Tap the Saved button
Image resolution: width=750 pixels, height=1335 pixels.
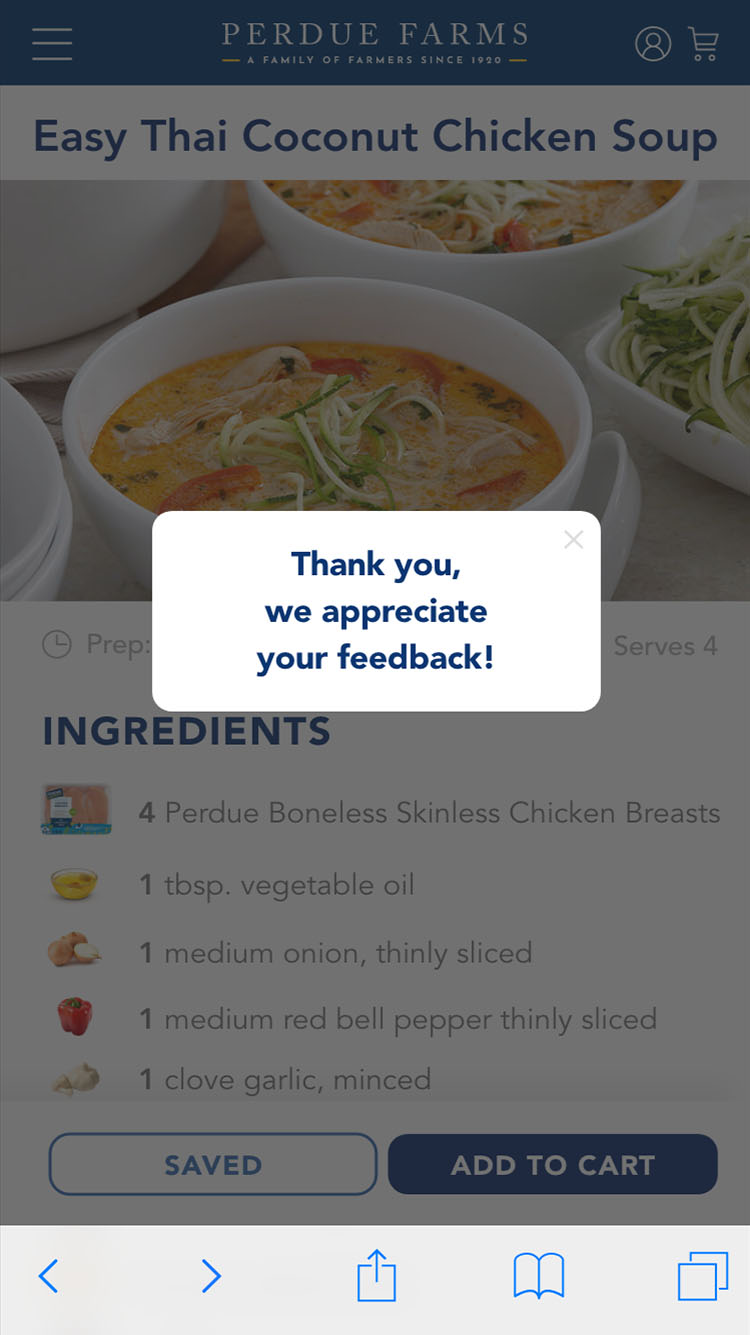pyautogui.click(x=213, y=1164)
